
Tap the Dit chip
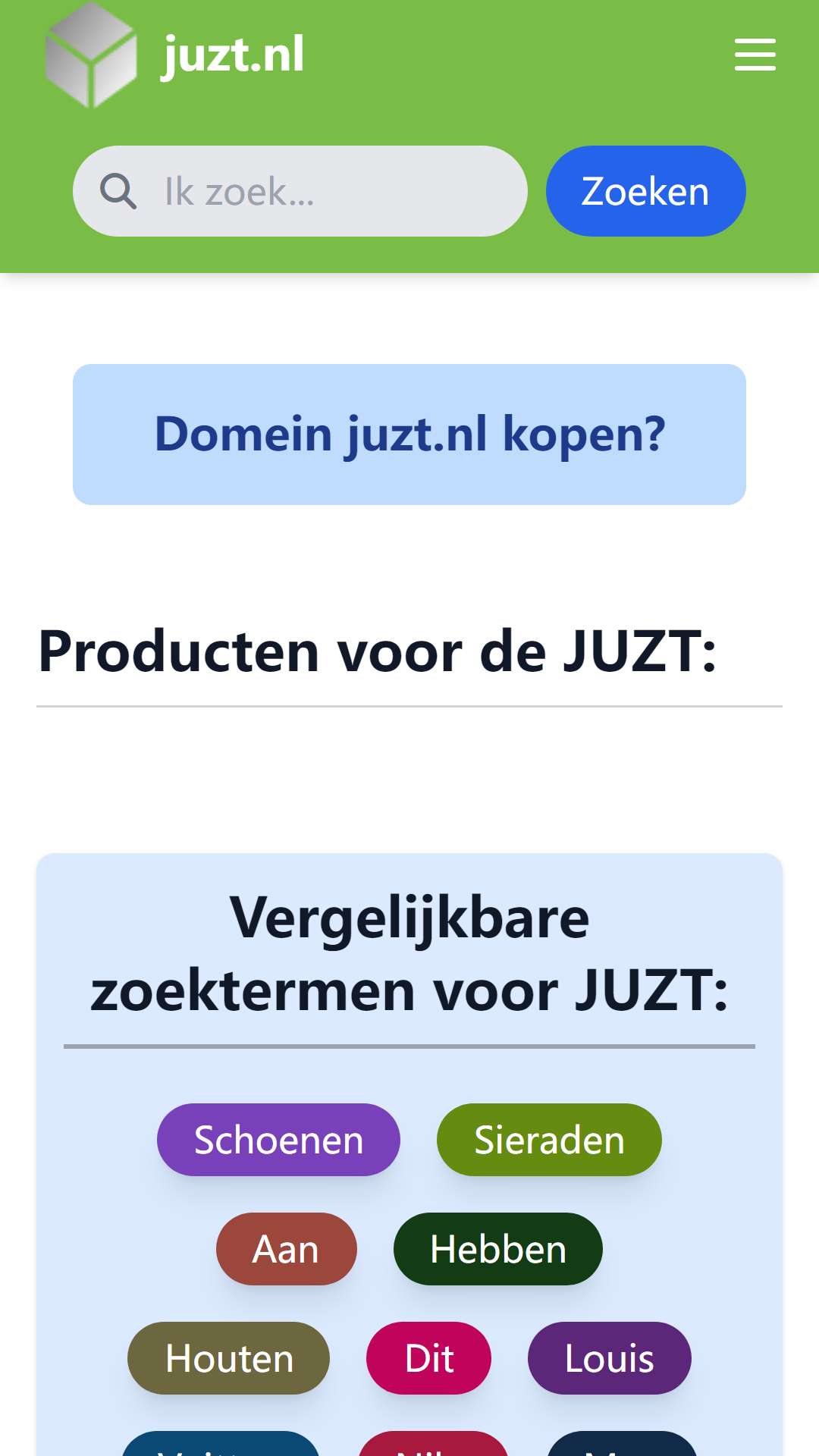pos(429,1358)
